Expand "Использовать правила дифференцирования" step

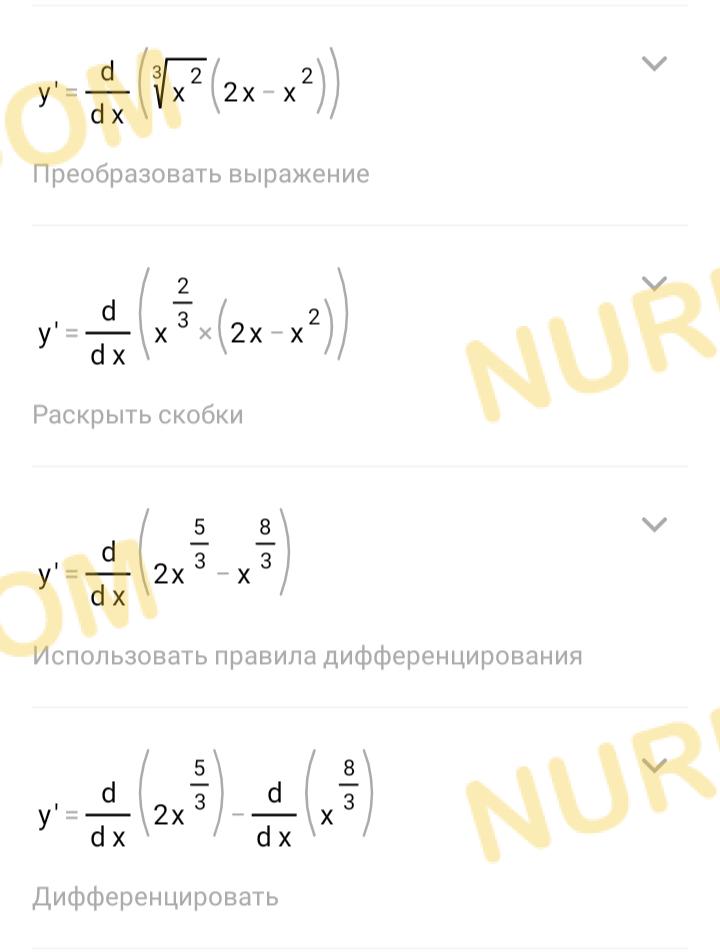tap(653, 524)
